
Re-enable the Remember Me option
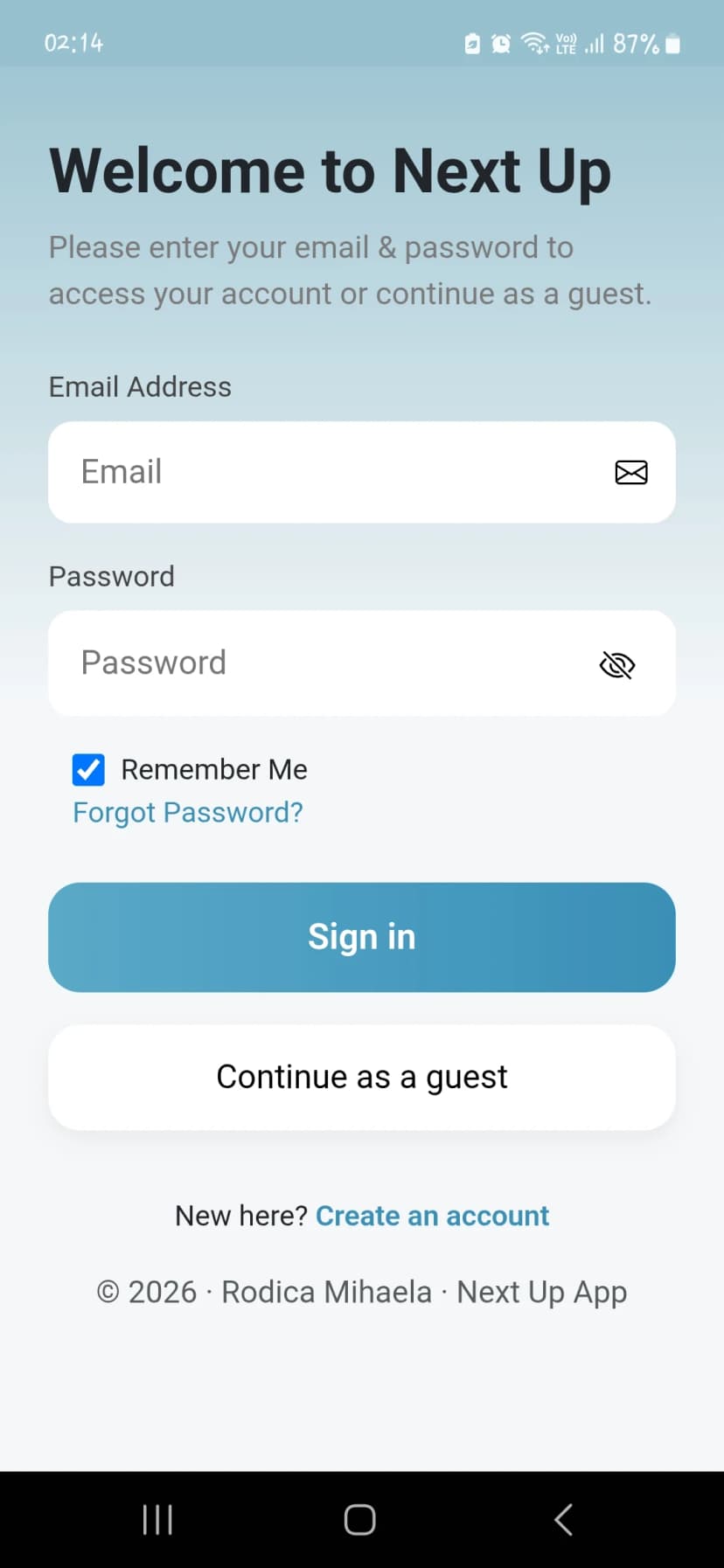(88, 769)
